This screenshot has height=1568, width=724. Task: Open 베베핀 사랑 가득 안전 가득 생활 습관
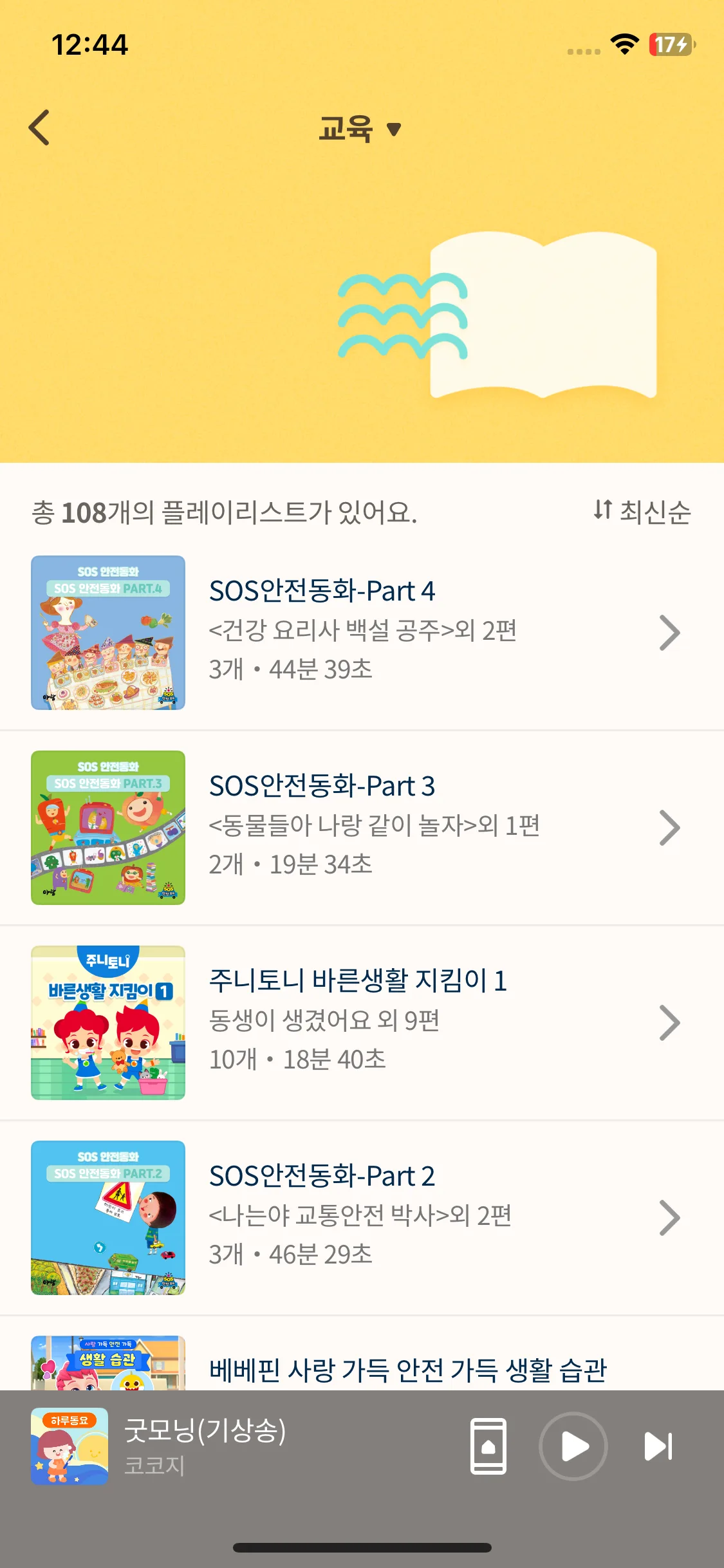407,1369
